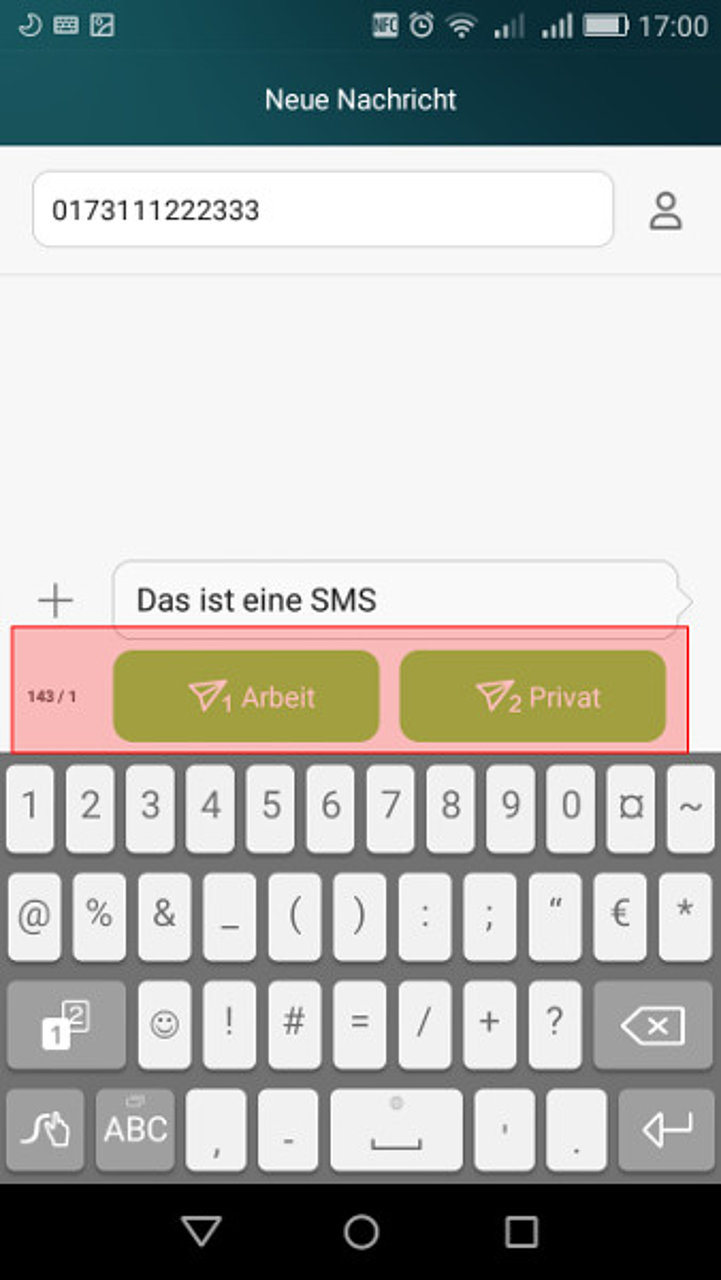Send the SMS via SIM 1 Arbeit
Screen dimensions: 721x1280
click(246, 697)
